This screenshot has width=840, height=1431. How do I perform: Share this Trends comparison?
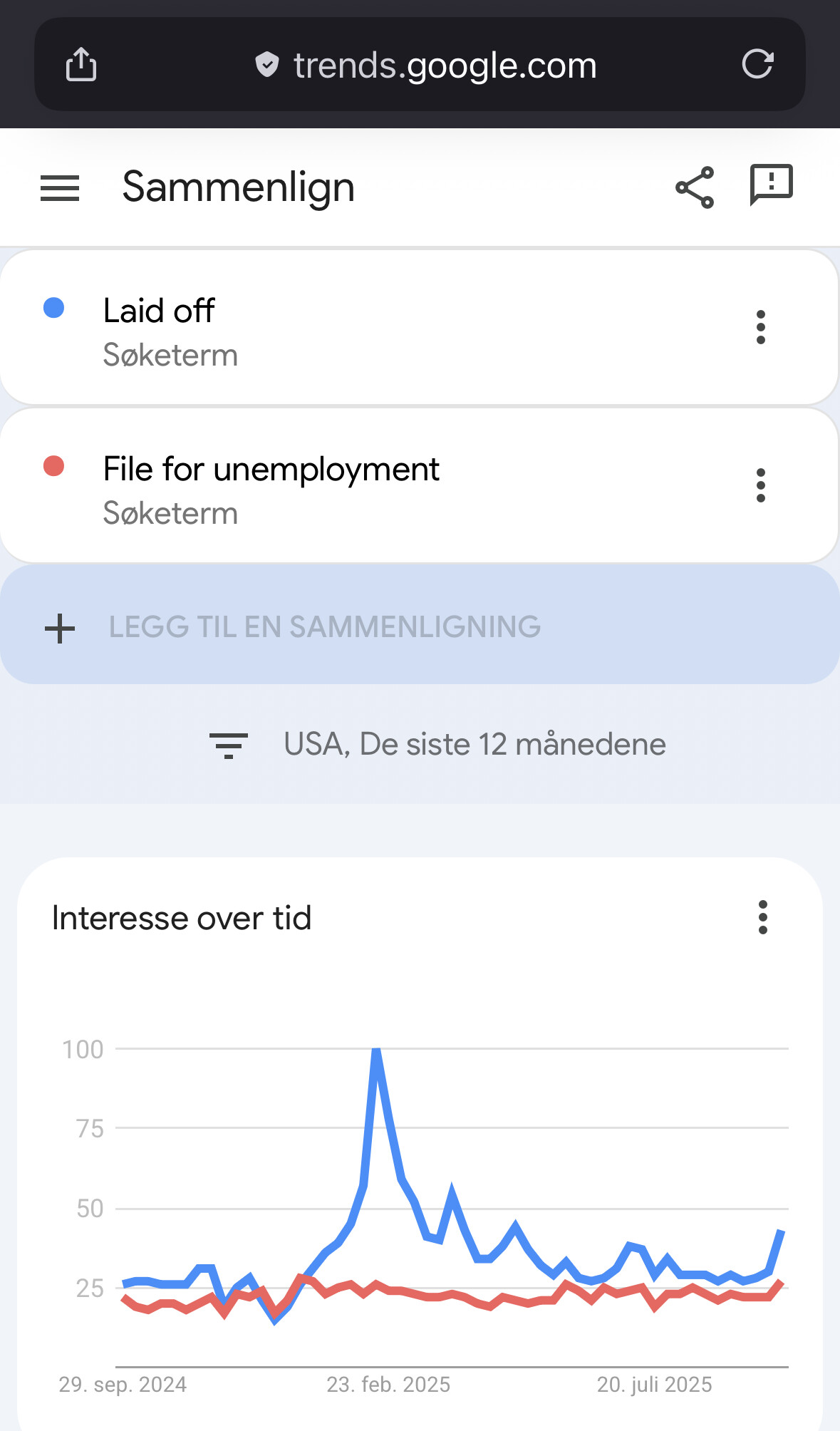click(694, 187)
